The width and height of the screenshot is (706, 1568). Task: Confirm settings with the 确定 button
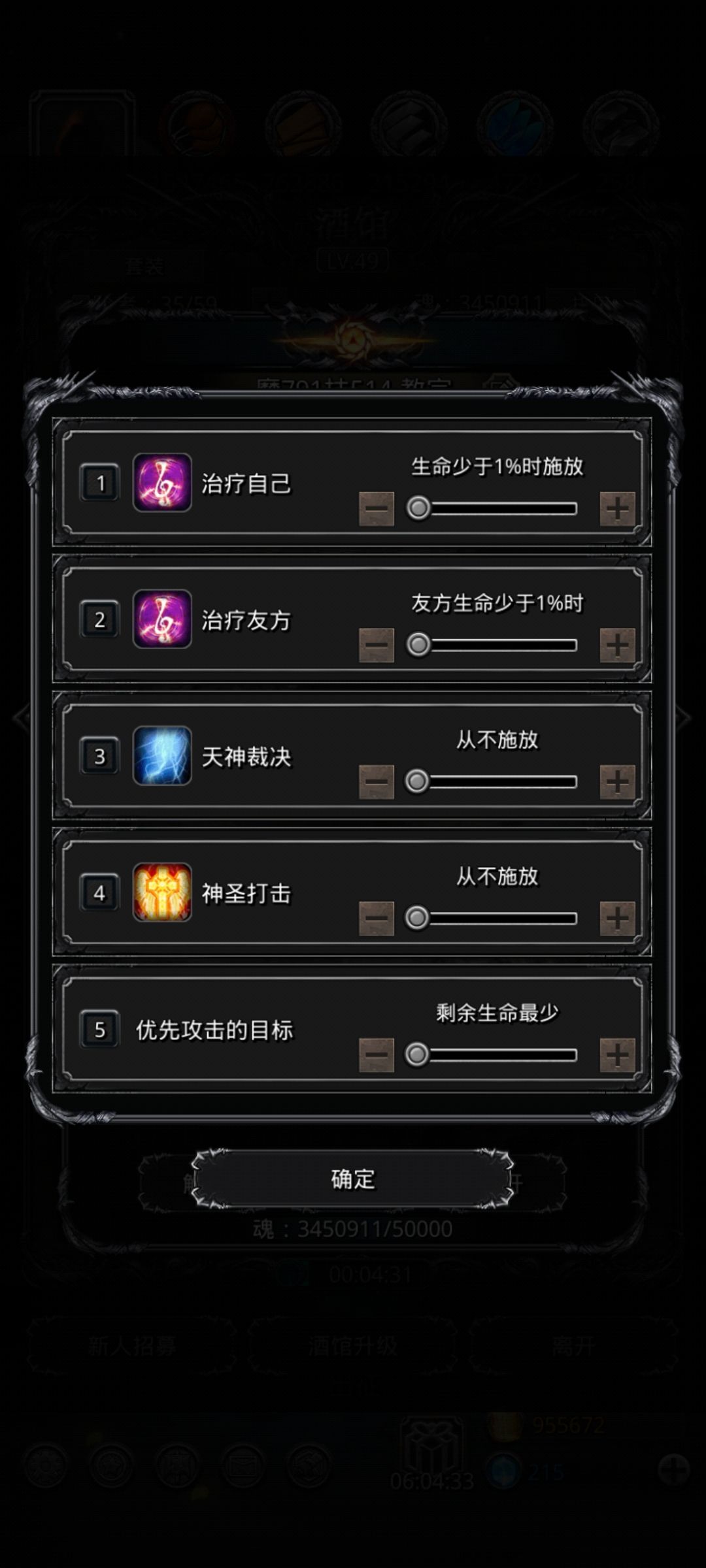tap(353, 1179)
